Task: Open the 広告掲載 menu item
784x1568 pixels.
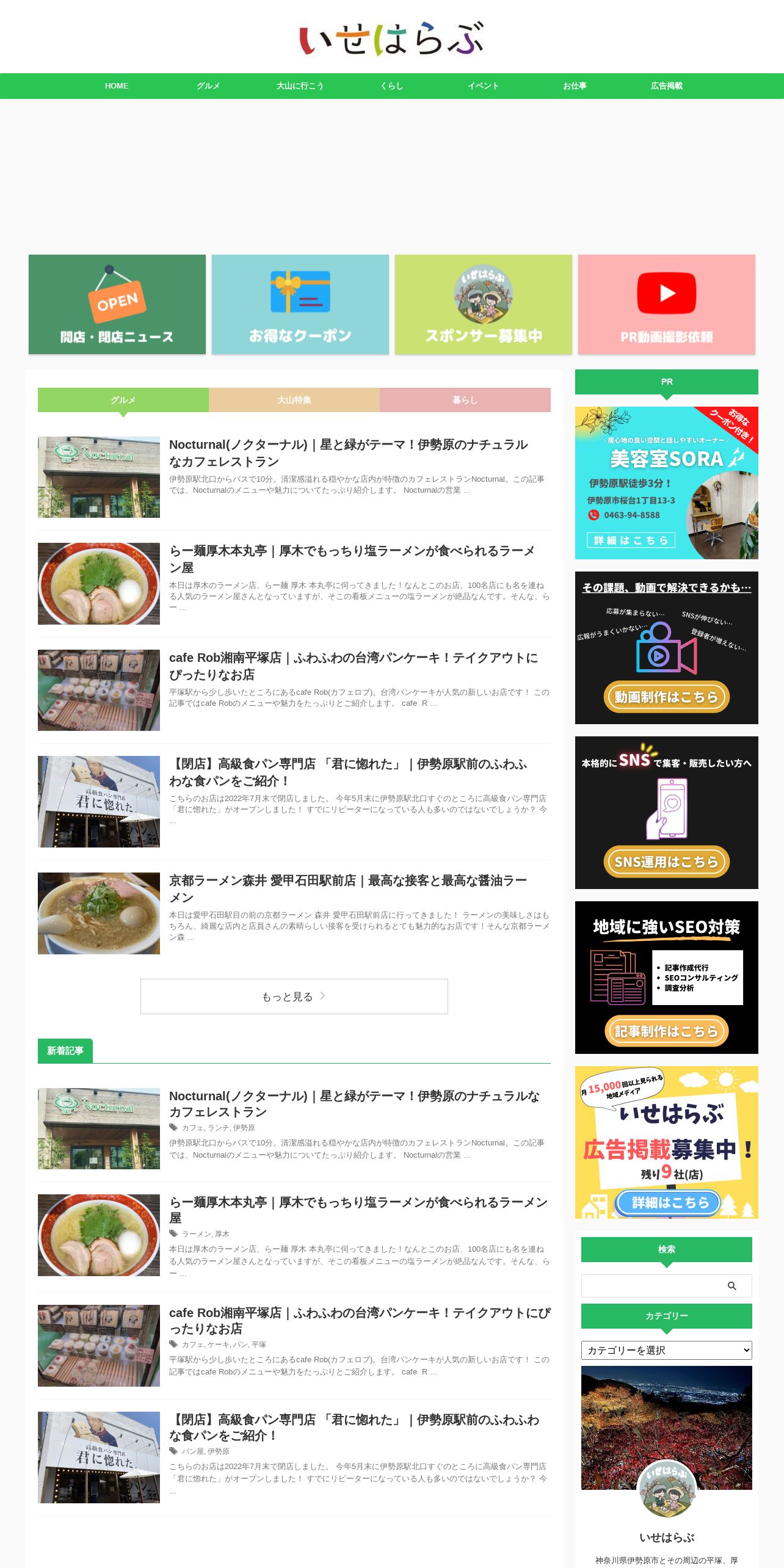Action: tap(666, 86)
